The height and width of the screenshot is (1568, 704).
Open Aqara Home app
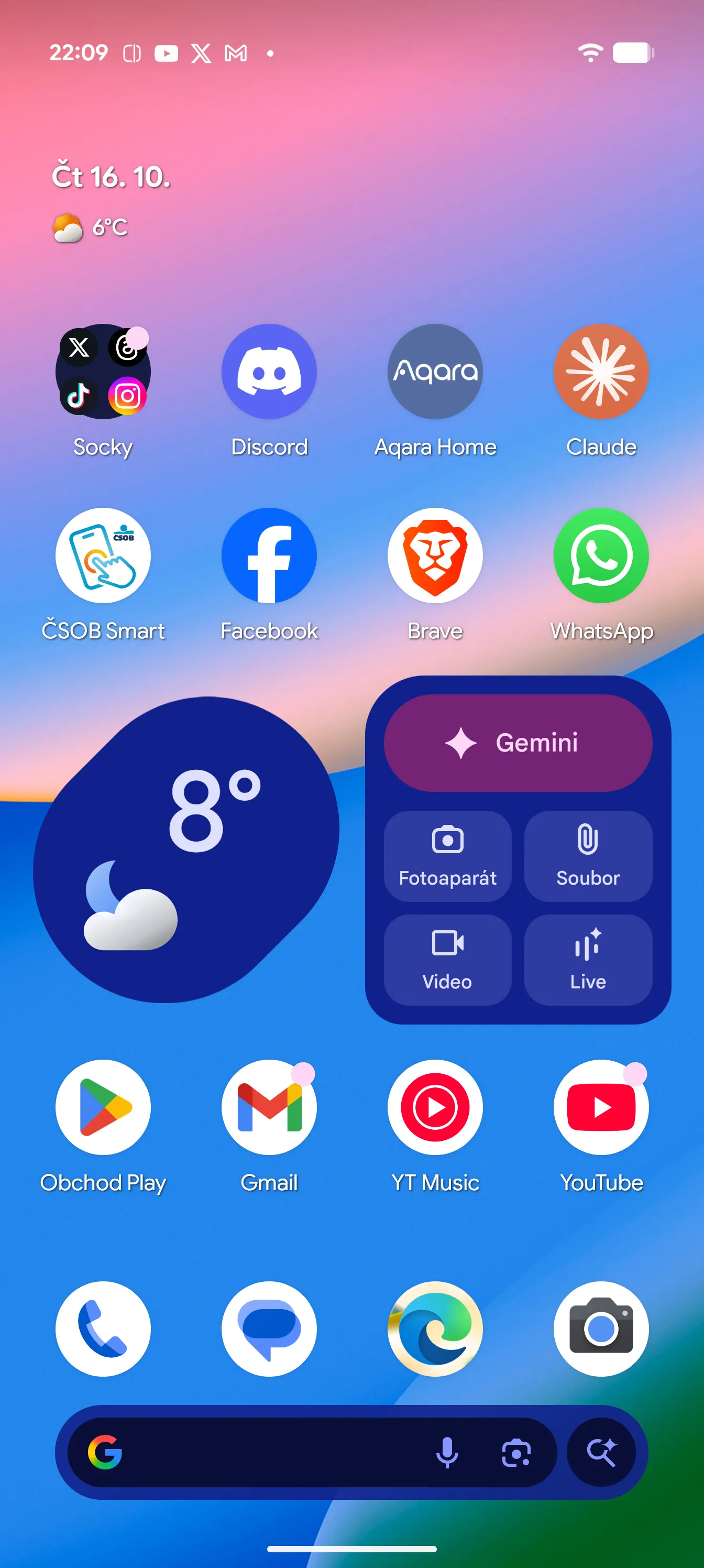(435, 372)
